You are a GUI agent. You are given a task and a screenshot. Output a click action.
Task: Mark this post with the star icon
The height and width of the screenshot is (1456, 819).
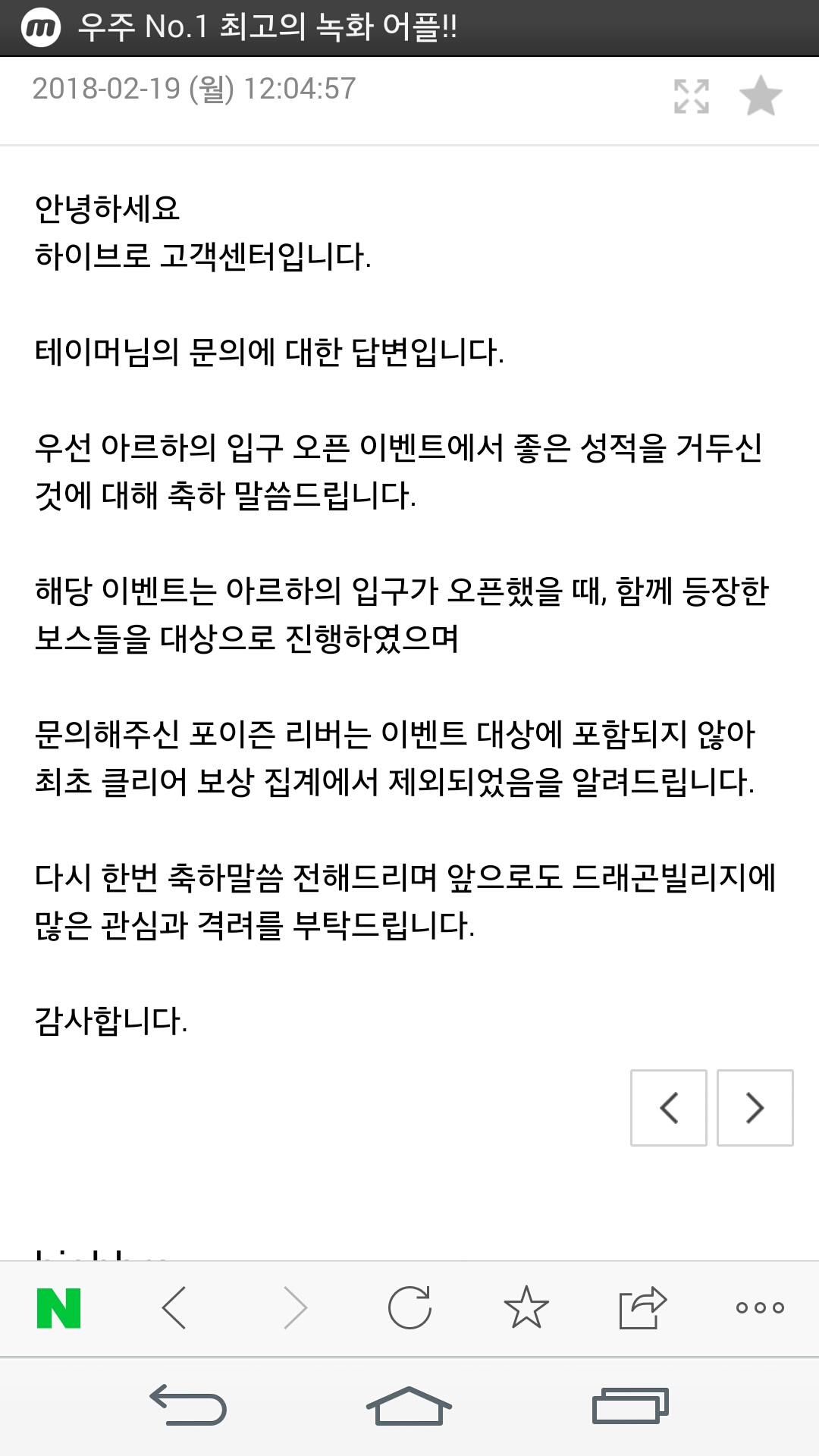(x=760, y=96)
